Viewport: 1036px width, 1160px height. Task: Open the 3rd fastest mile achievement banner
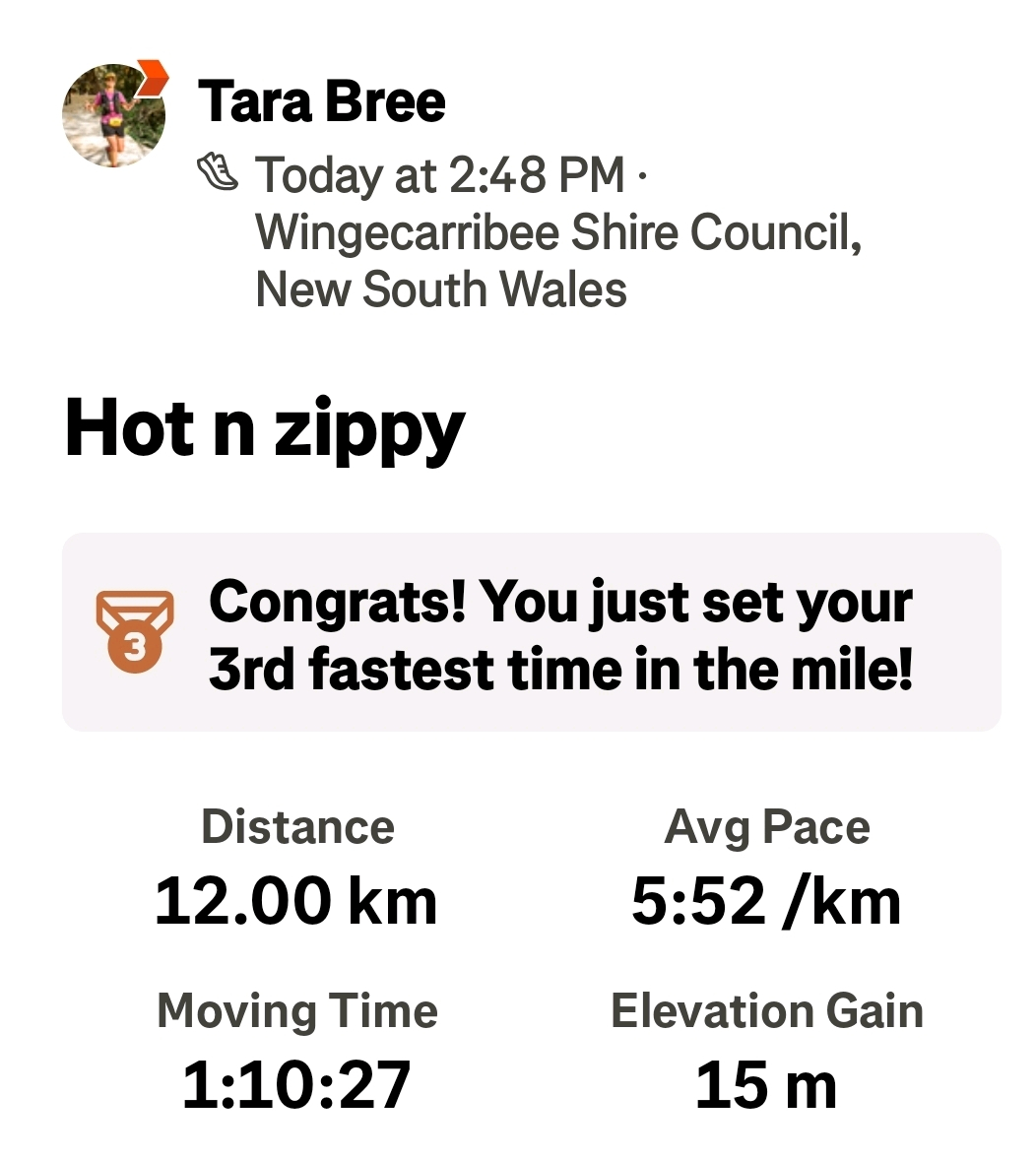[x=532, y=632]
